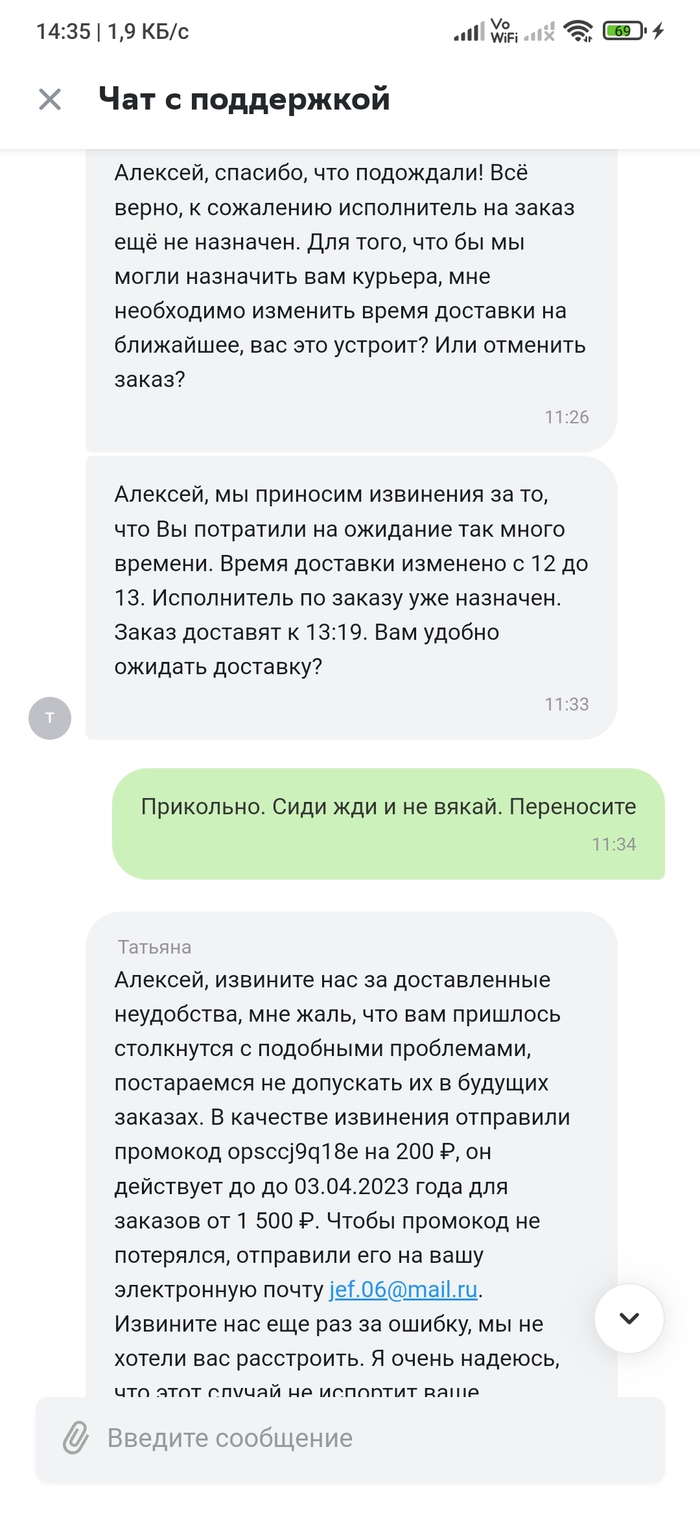The width and height of the screenshot is (700, 1517).
Task: Tap the paperclip attach icon
Action: (x=75, y=1438)
